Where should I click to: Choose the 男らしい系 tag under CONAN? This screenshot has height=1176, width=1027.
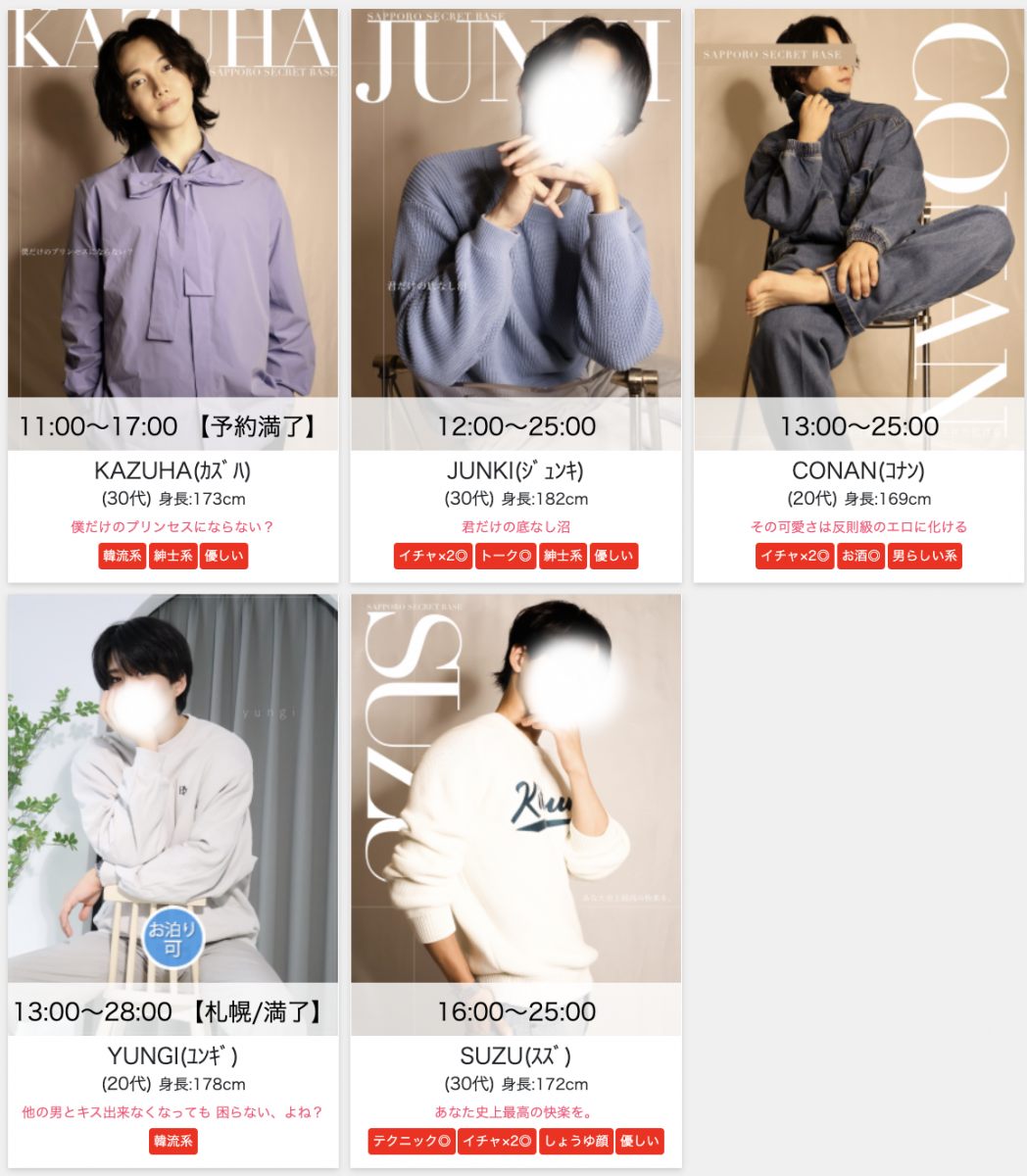(925, 557)
